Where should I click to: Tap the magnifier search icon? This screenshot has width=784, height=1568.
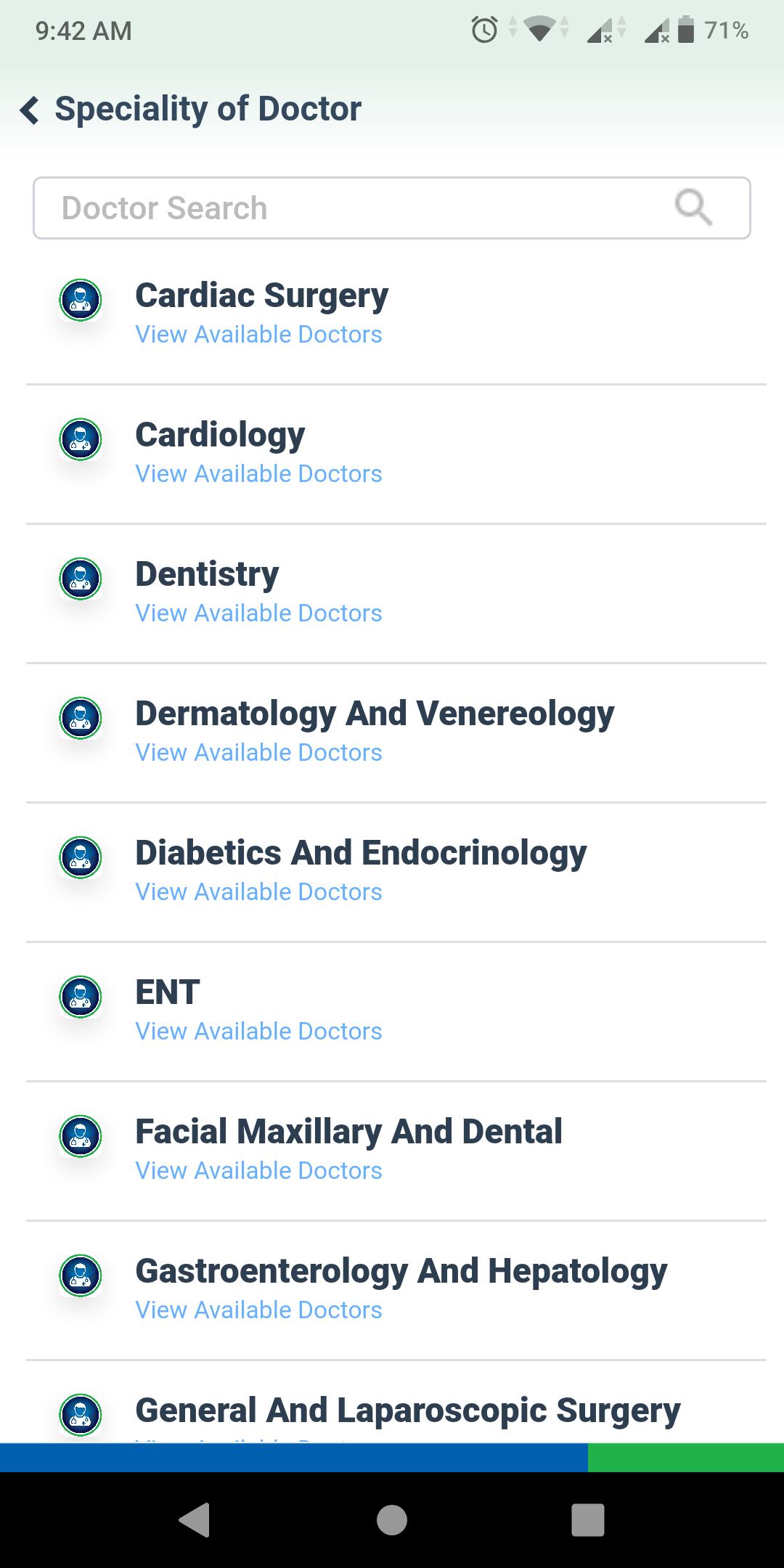pos(693,208)
